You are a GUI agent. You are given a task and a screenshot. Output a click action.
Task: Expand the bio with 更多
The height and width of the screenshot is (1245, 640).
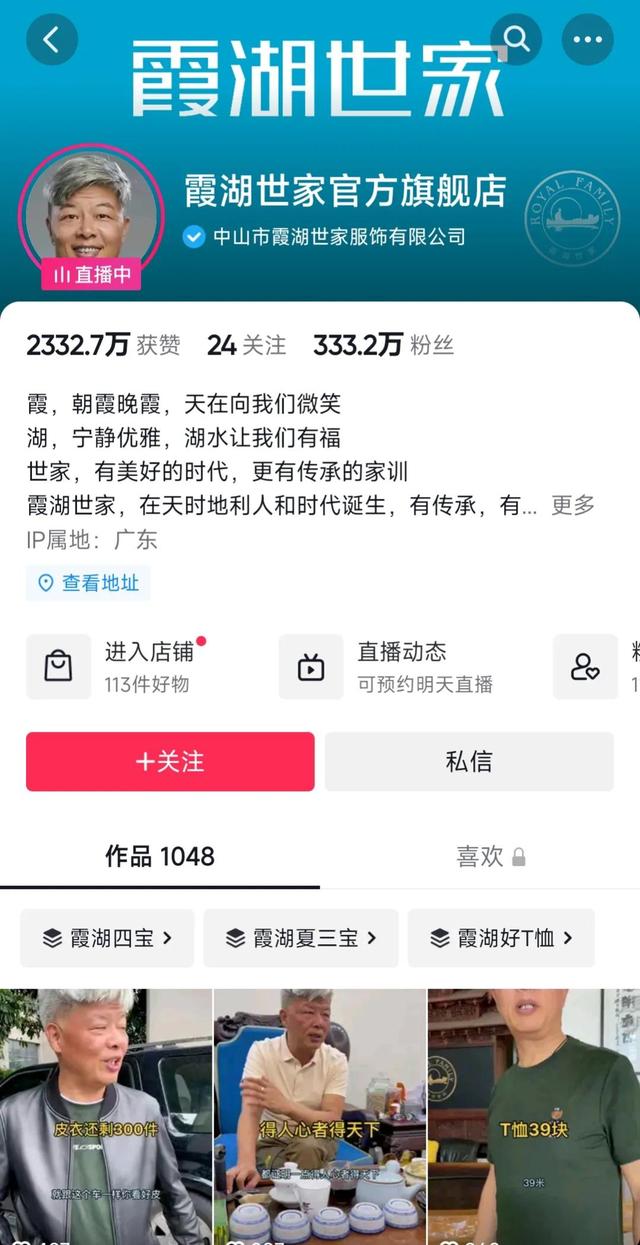tap(573, 505)
